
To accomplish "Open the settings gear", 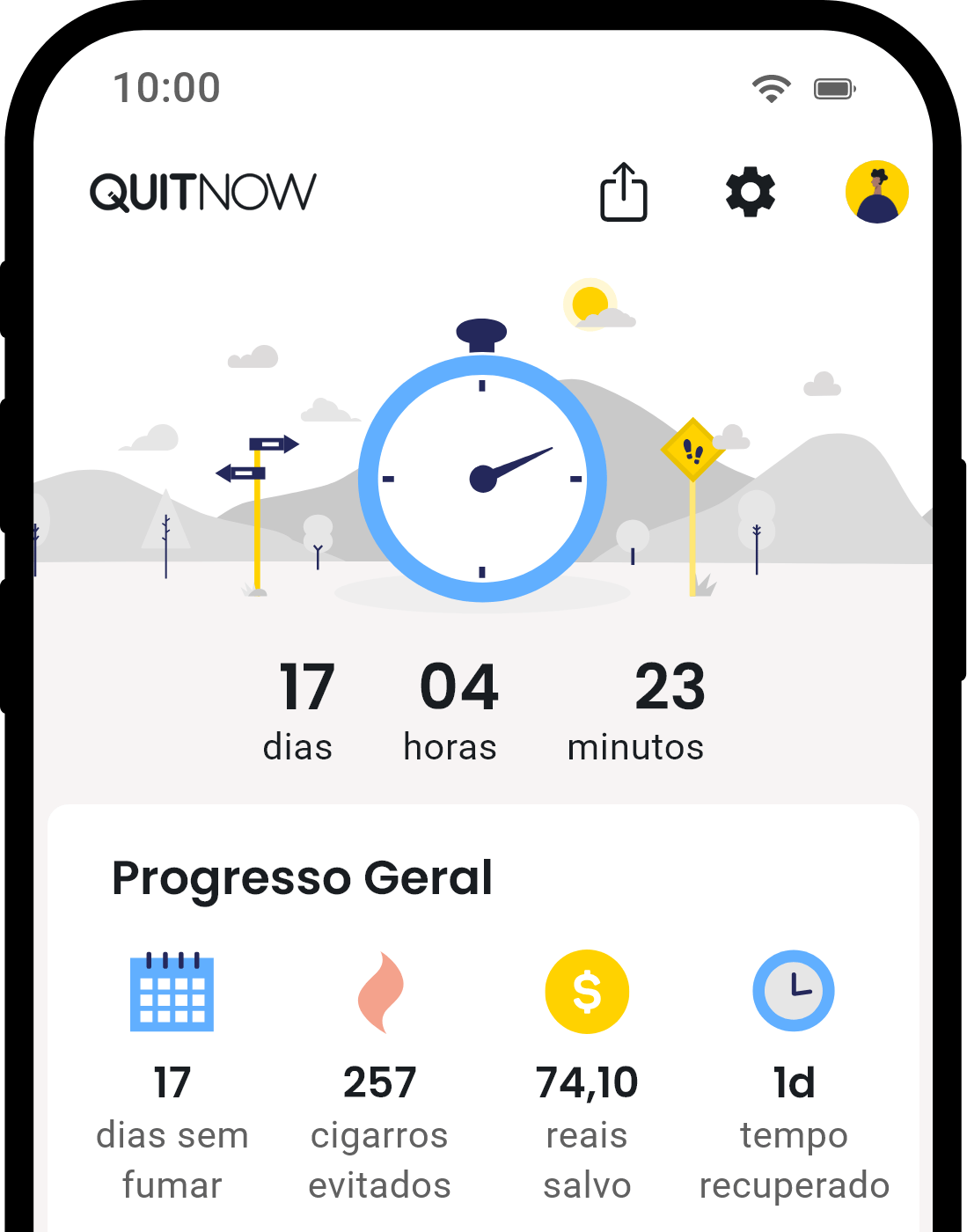I will (x=750, y=192).
